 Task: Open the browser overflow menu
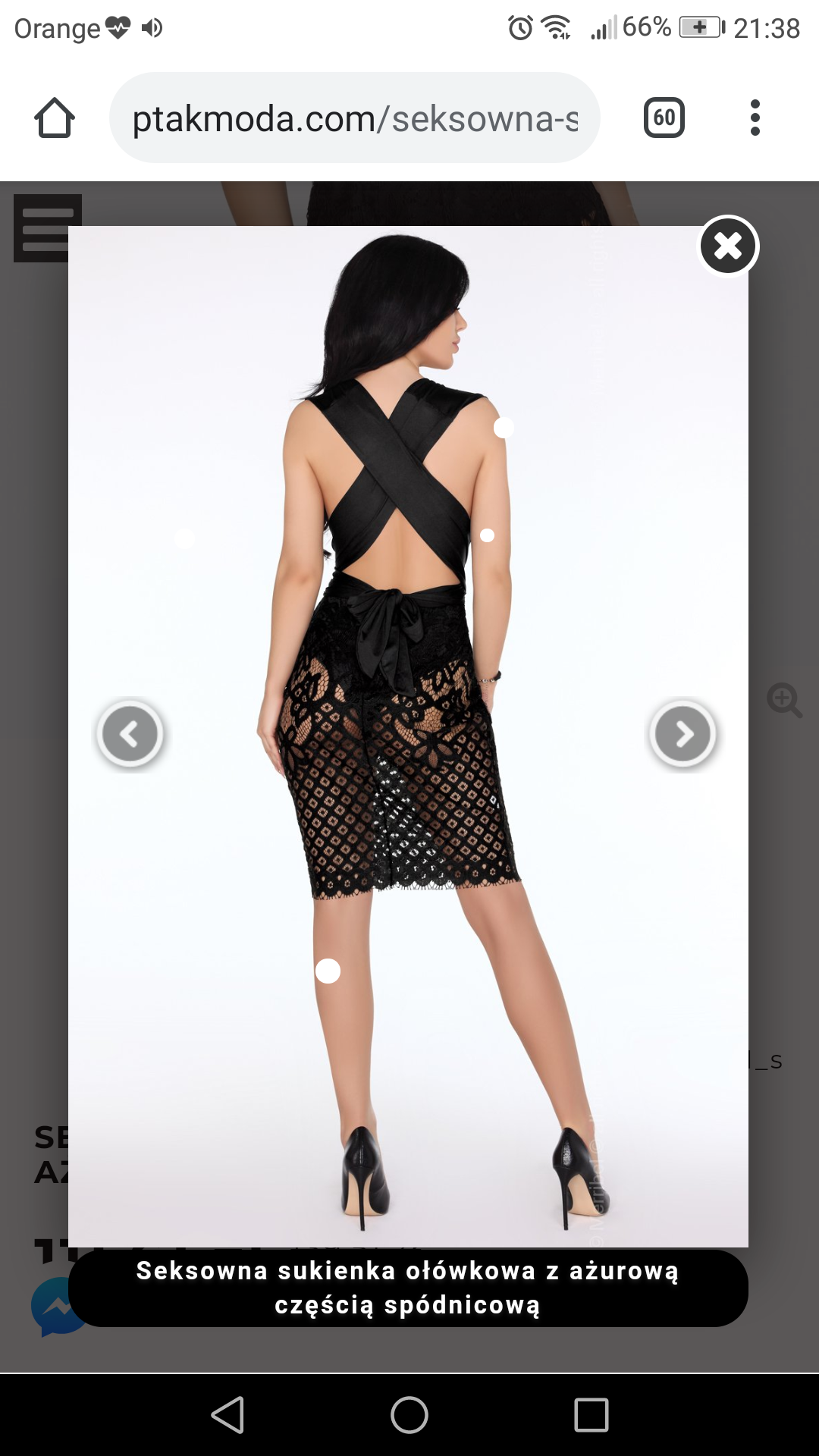point(755,118)
